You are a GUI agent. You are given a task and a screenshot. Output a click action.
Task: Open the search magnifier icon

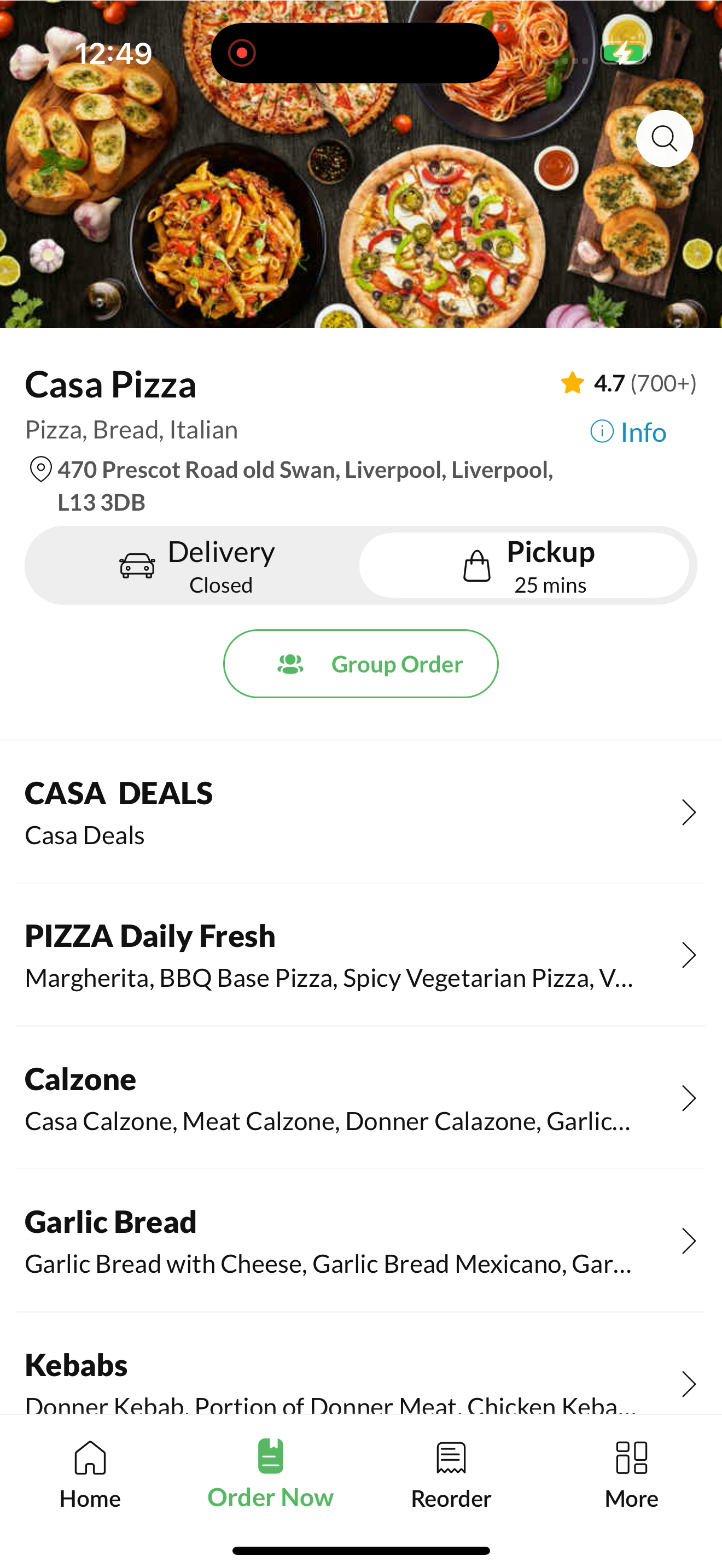[x=664, y=139]
